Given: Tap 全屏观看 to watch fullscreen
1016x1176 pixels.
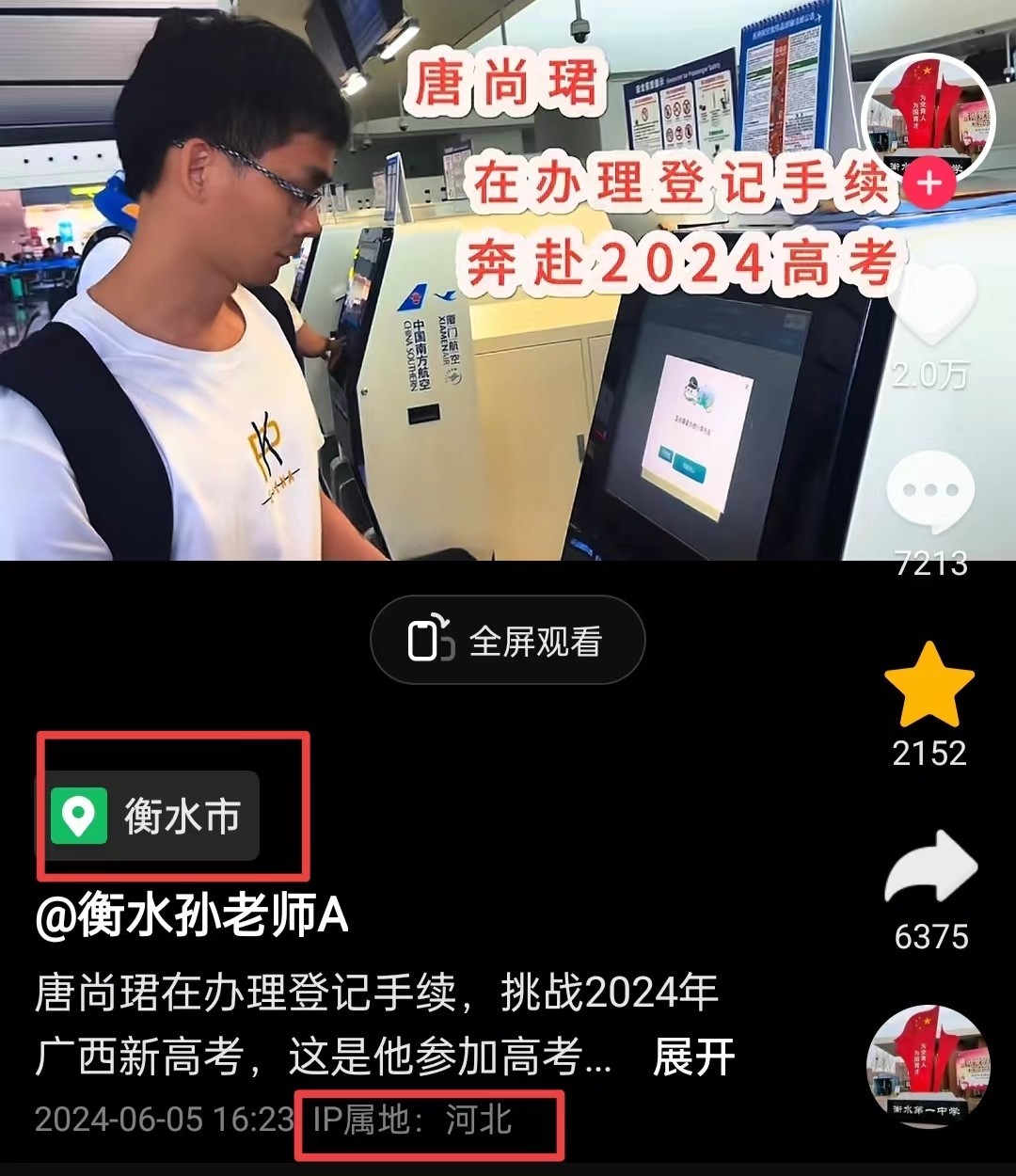Looking at the screenshot, I should pyautogui.click(x=508, y=641).
